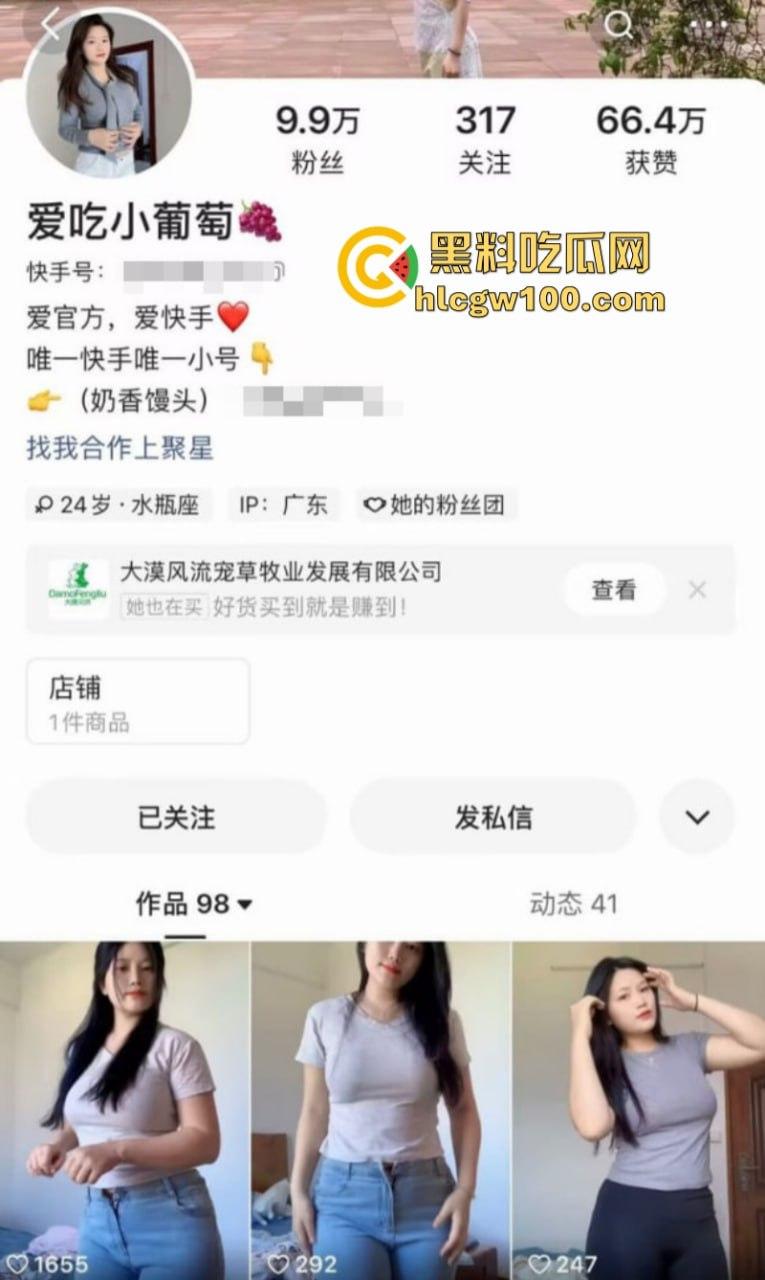Expand the chevron next to 发私信
The image size is (765, 1280).
696,816
